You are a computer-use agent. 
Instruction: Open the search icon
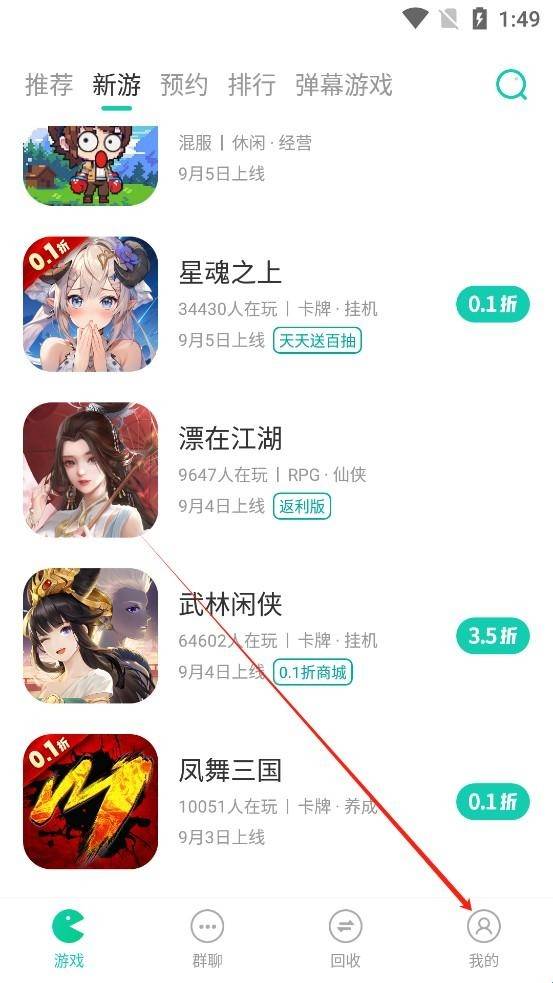pos(511,85)
